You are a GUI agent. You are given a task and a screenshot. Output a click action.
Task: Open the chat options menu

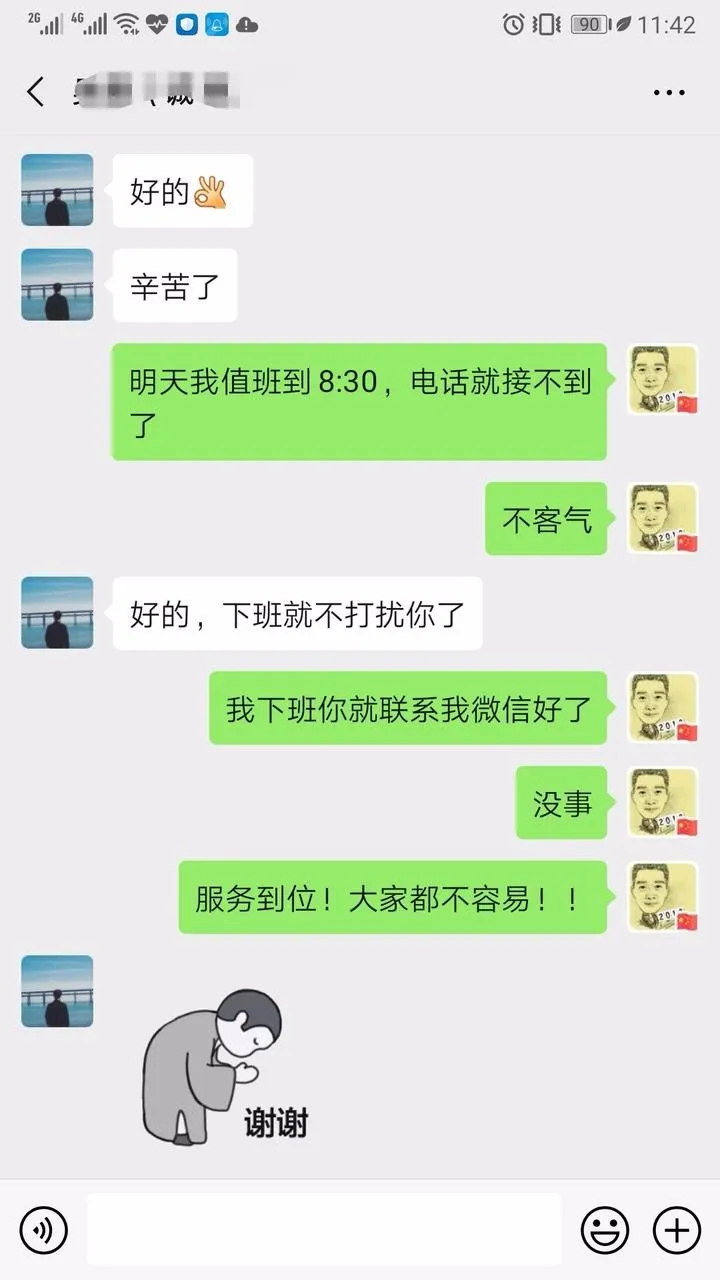669,92
